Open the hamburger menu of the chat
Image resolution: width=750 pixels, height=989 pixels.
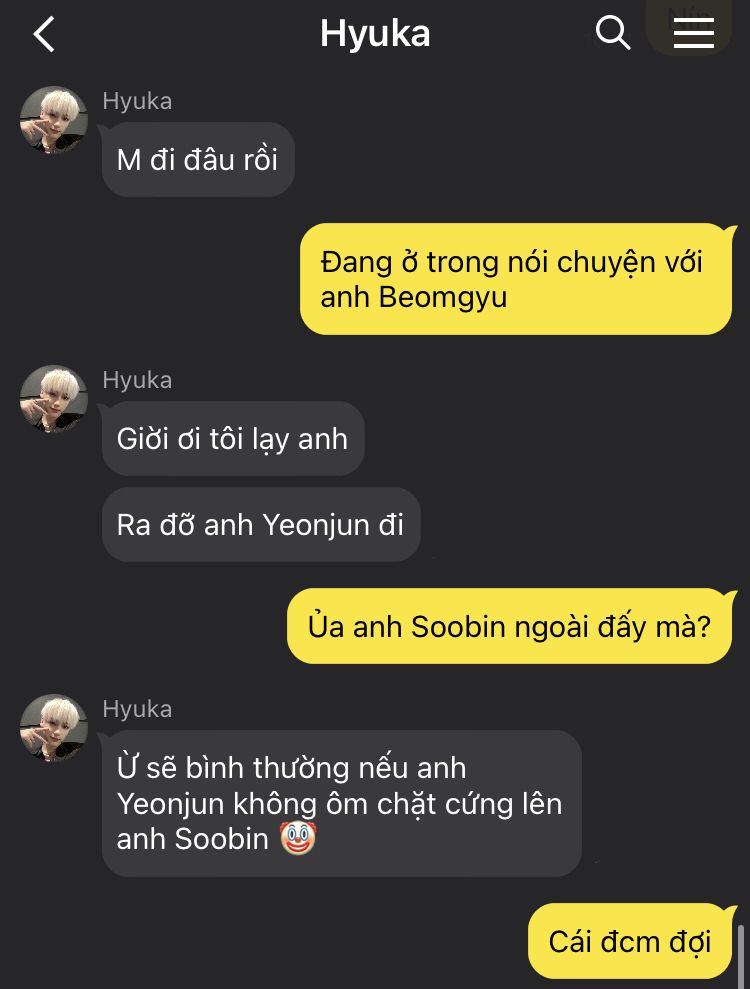coord(693,33)
